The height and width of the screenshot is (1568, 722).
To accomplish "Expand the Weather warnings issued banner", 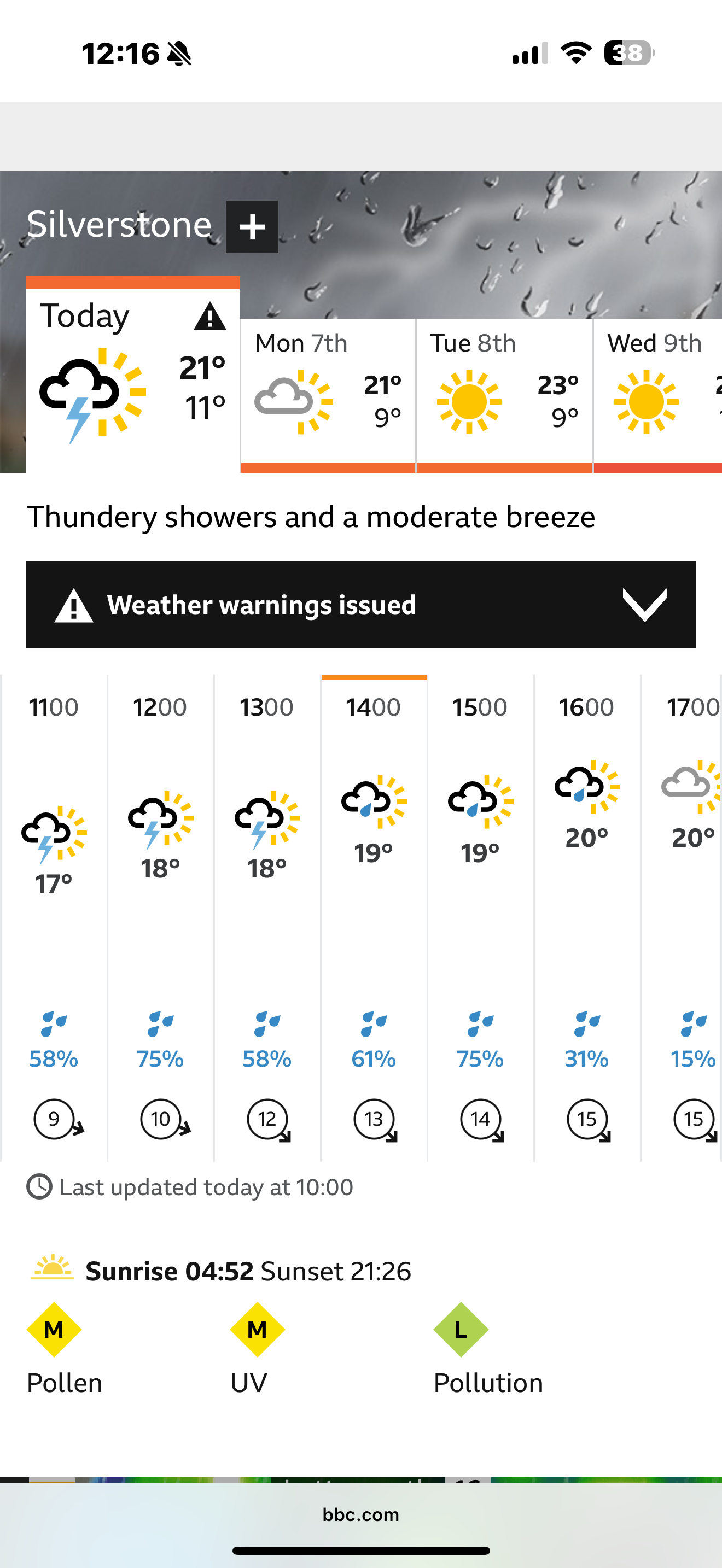I will click(x=361, y=605).
